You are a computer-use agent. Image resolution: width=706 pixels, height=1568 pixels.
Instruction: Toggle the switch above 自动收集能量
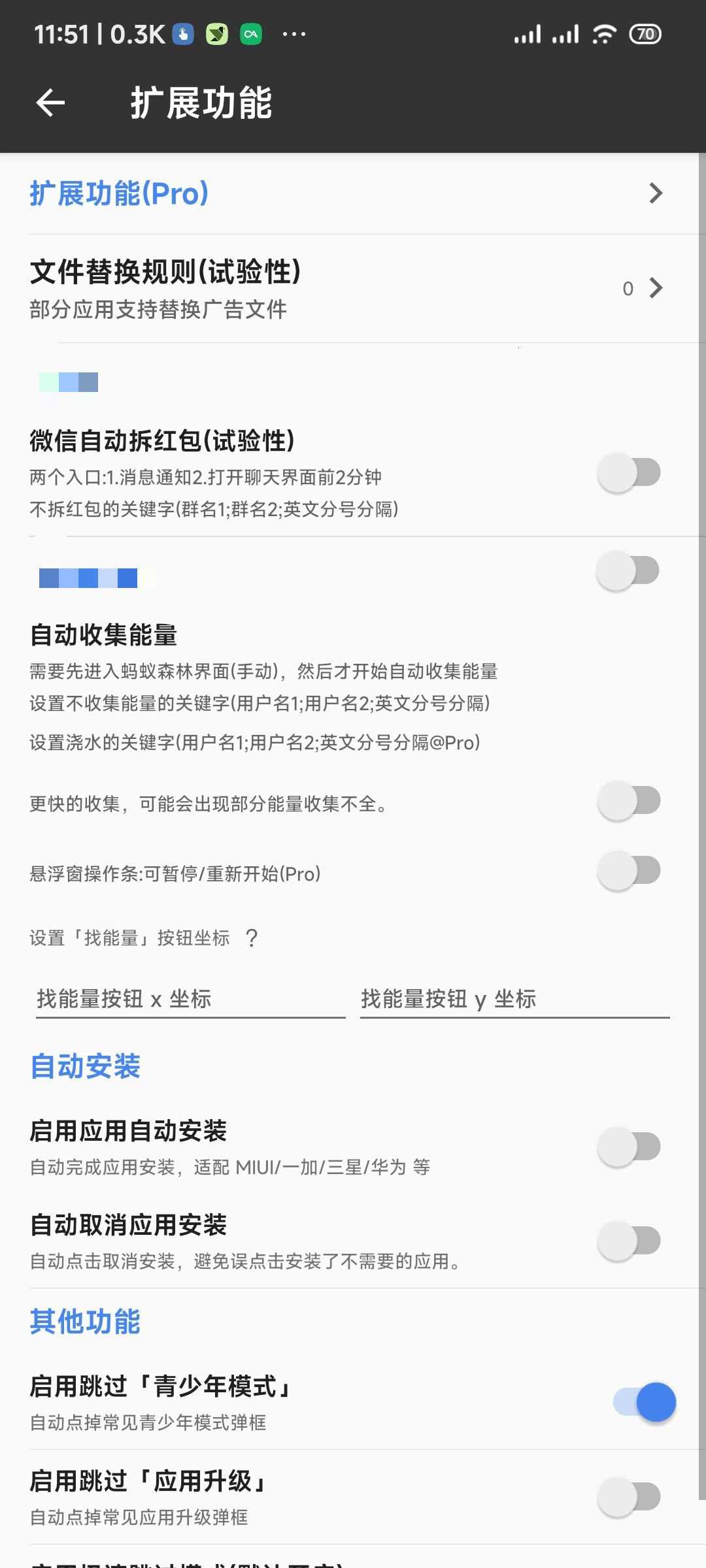(x=628, y=570)
